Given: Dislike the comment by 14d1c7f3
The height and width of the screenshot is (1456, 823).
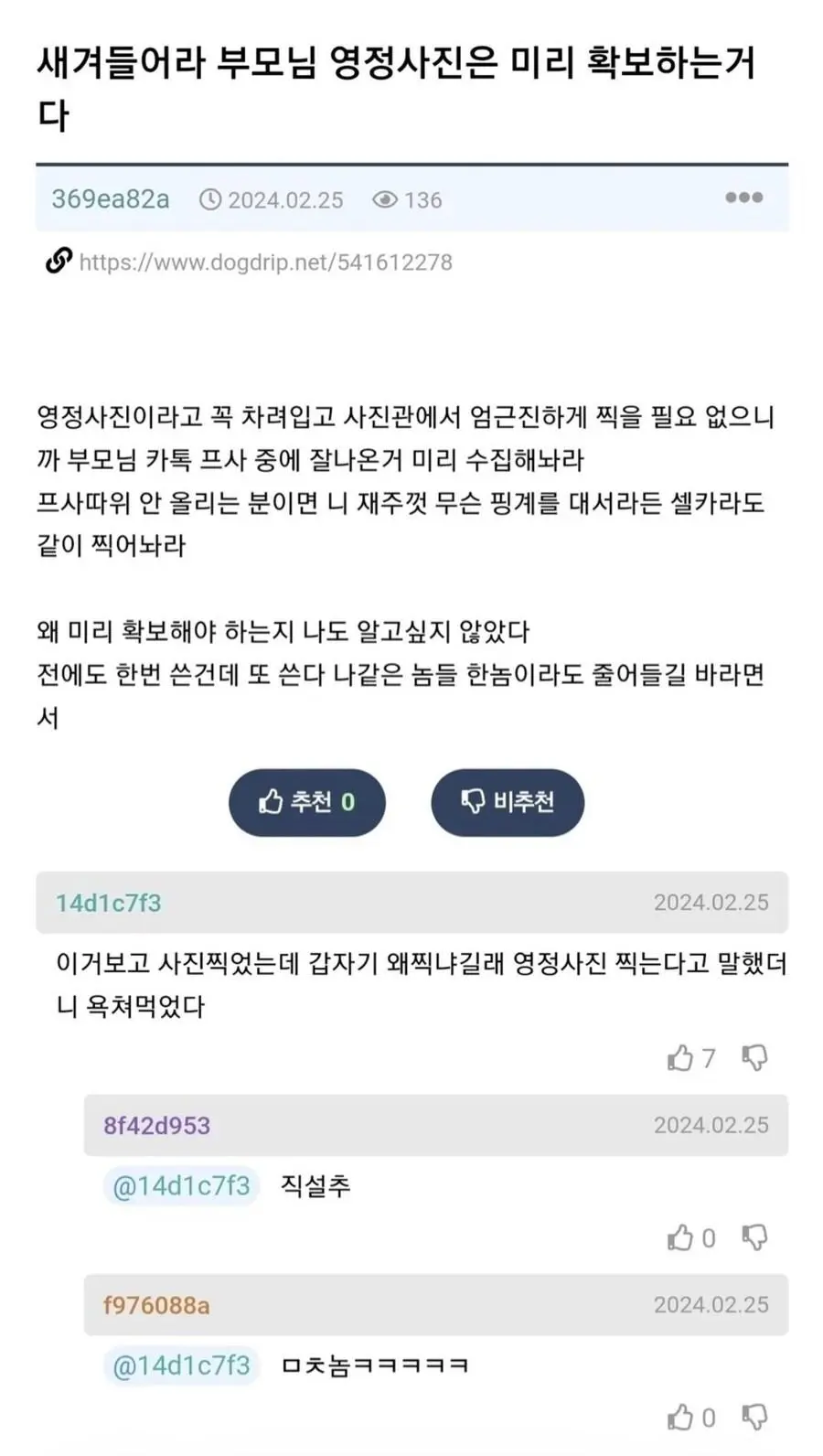Looking at the screenshot, I should [x=754, y=1058].
